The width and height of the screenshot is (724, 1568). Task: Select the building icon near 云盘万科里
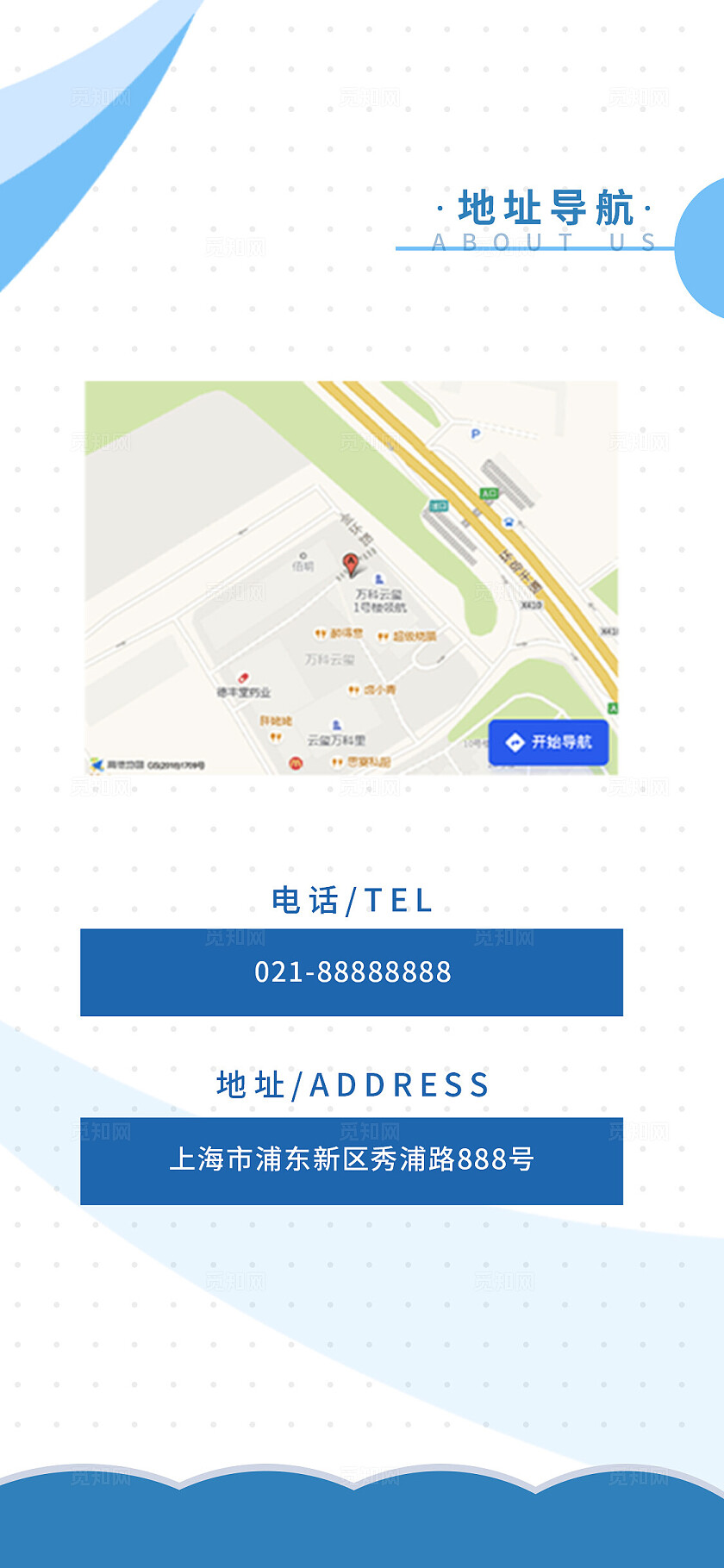pyautogui.click(x=336, y=724)
